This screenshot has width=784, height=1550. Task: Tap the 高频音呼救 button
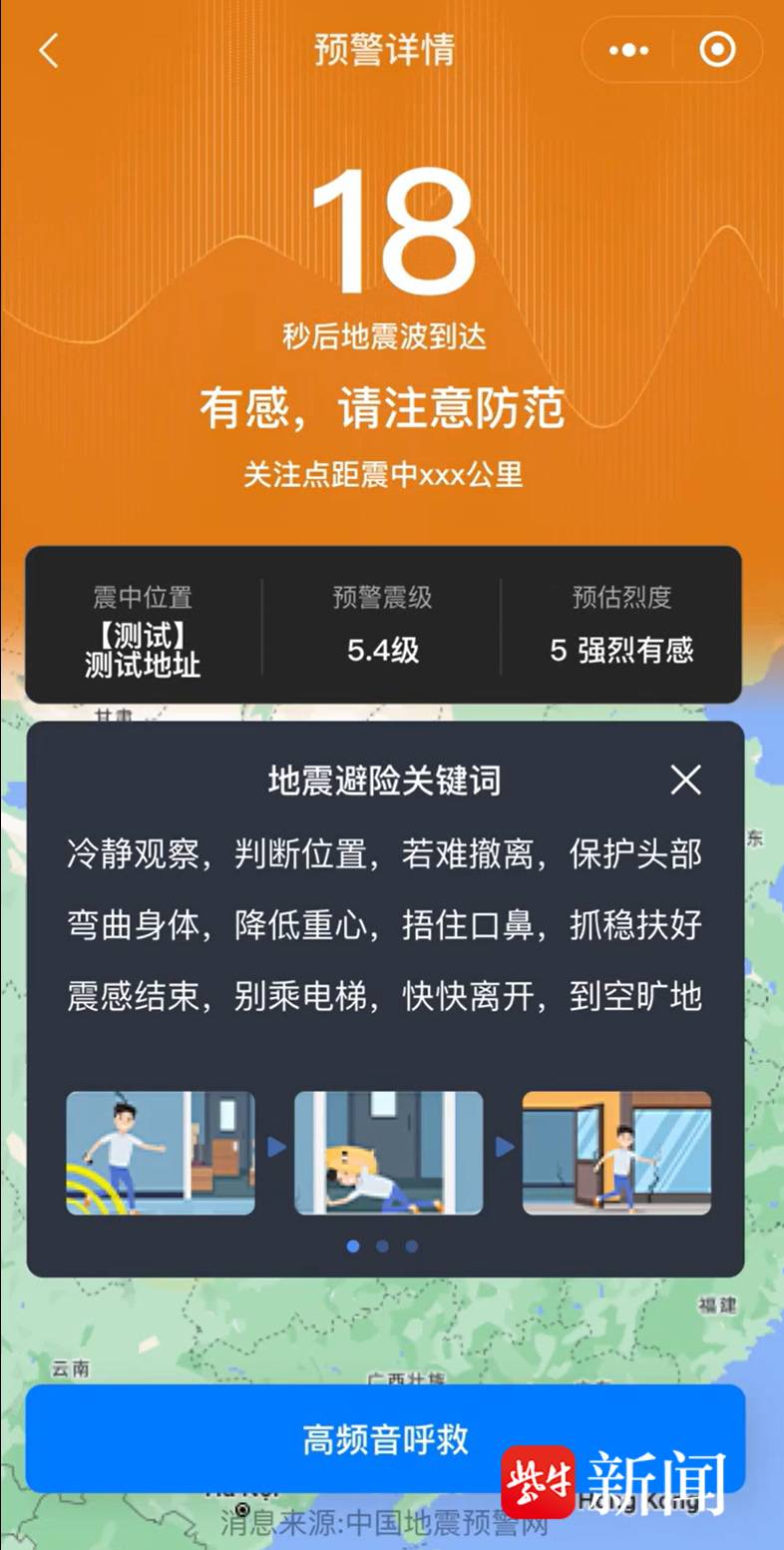(385, 1438)
